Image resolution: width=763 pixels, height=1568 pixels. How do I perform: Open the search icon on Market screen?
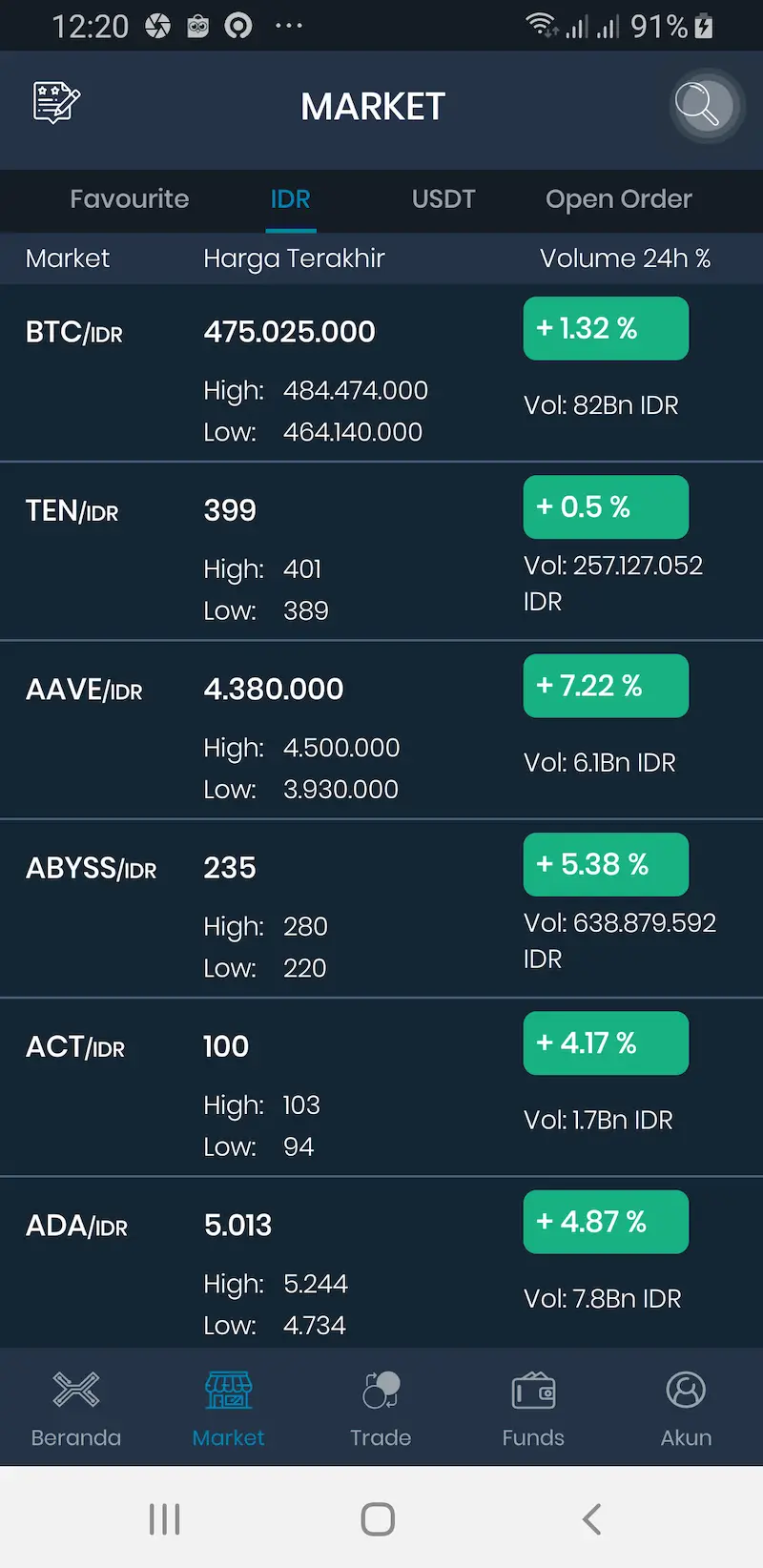tap(702, 106)
